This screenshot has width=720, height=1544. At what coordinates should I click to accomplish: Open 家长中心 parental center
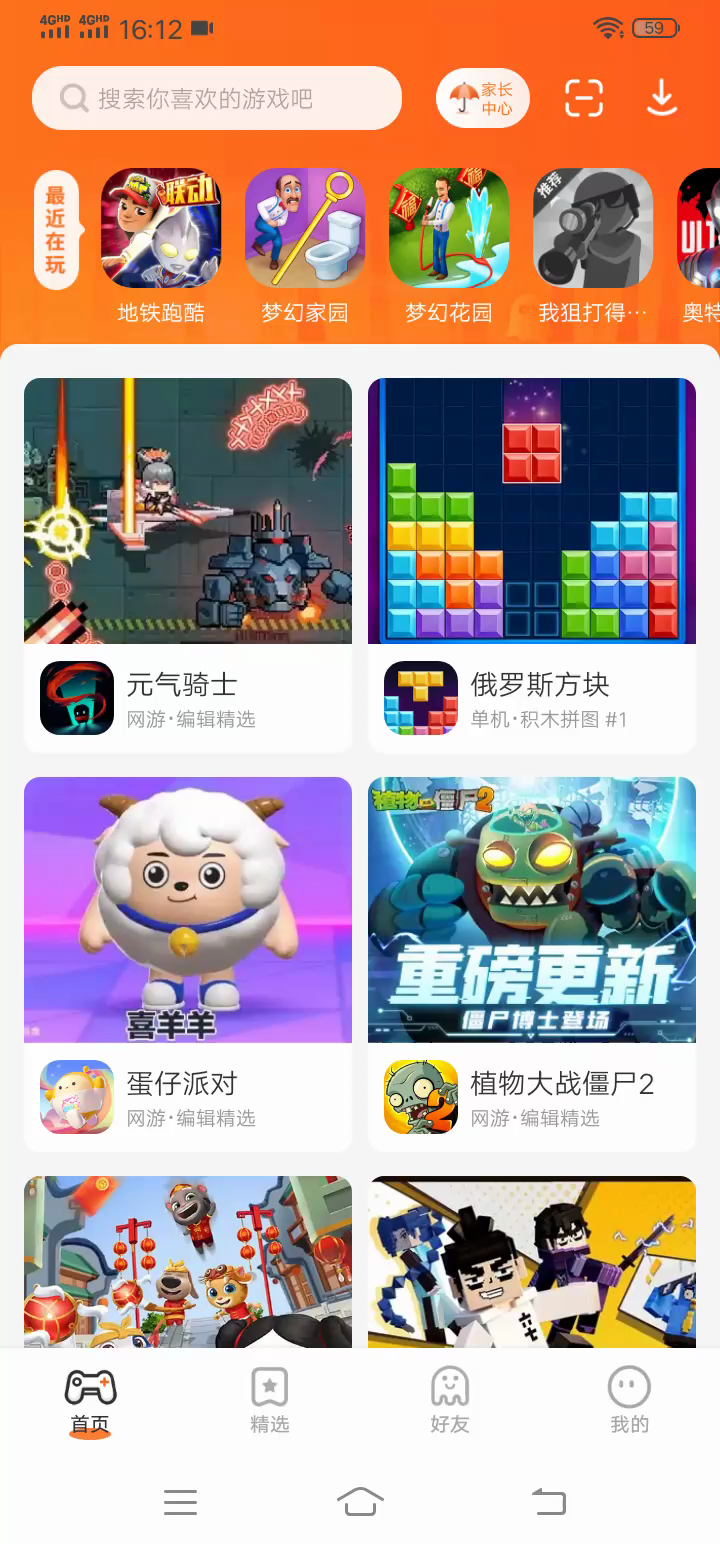[483, 98]
